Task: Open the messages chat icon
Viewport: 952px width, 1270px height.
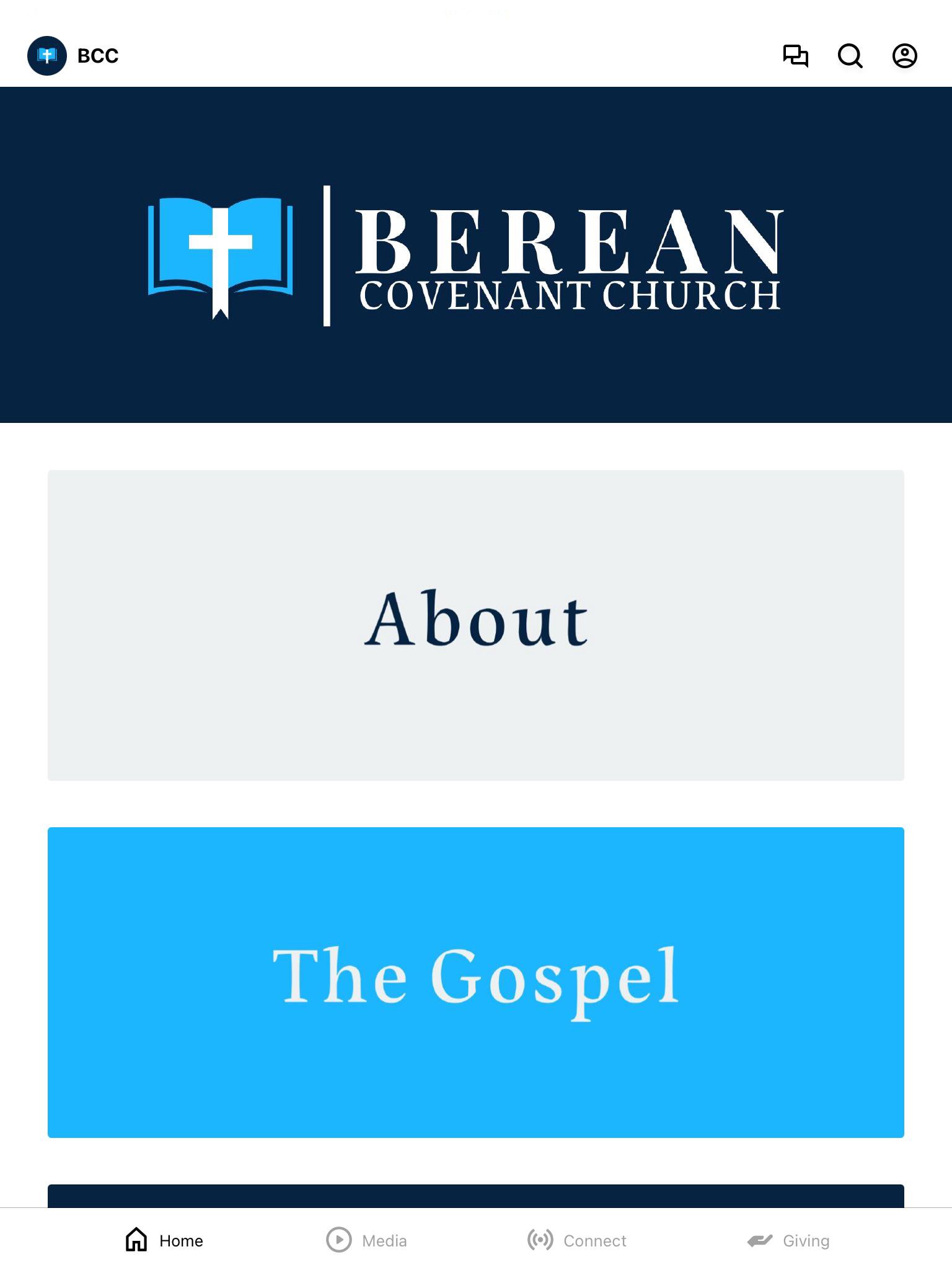Action: 795,56
